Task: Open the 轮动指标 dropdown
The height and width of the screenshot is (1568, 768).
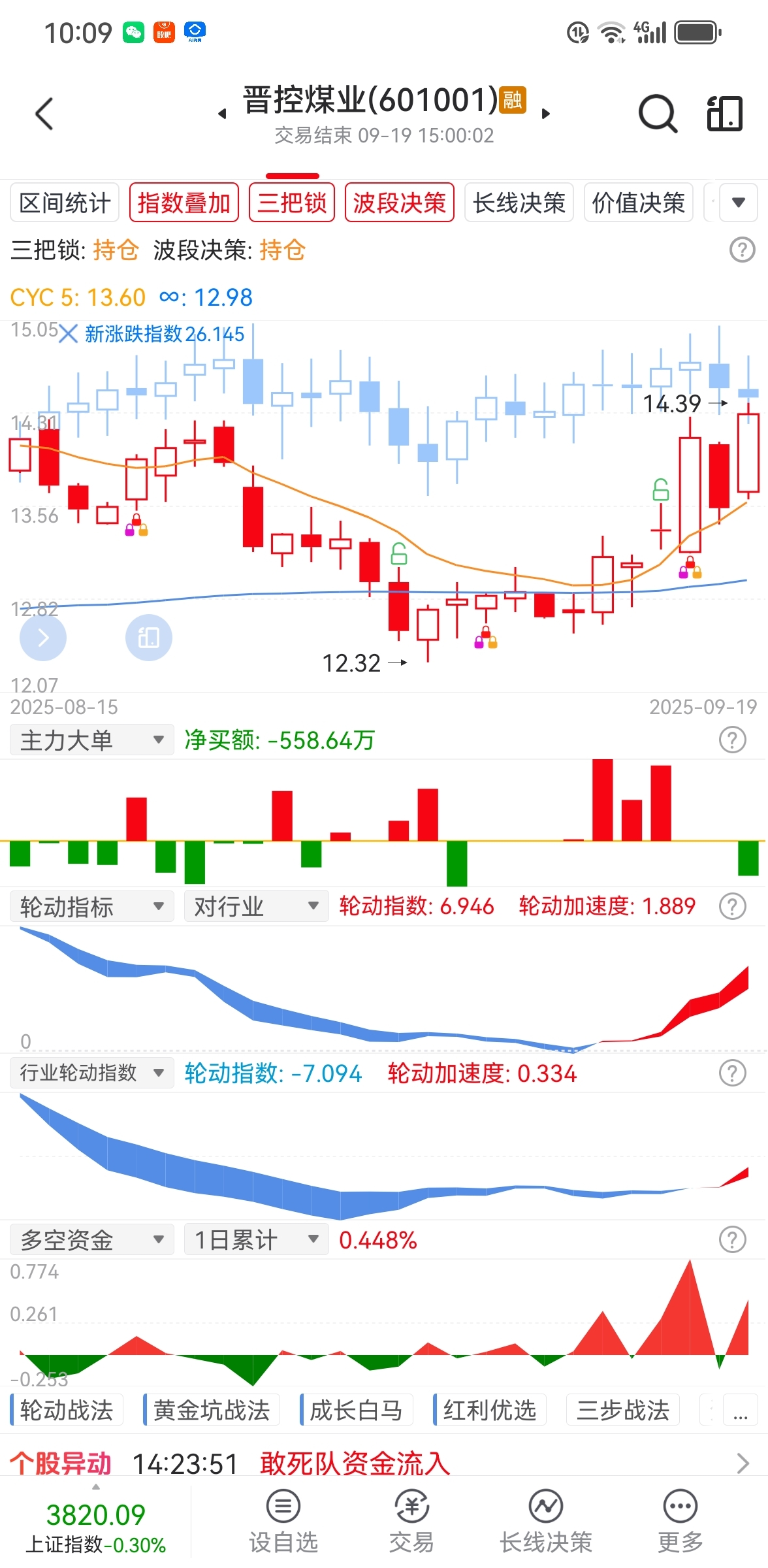Action: coord(92,907)
